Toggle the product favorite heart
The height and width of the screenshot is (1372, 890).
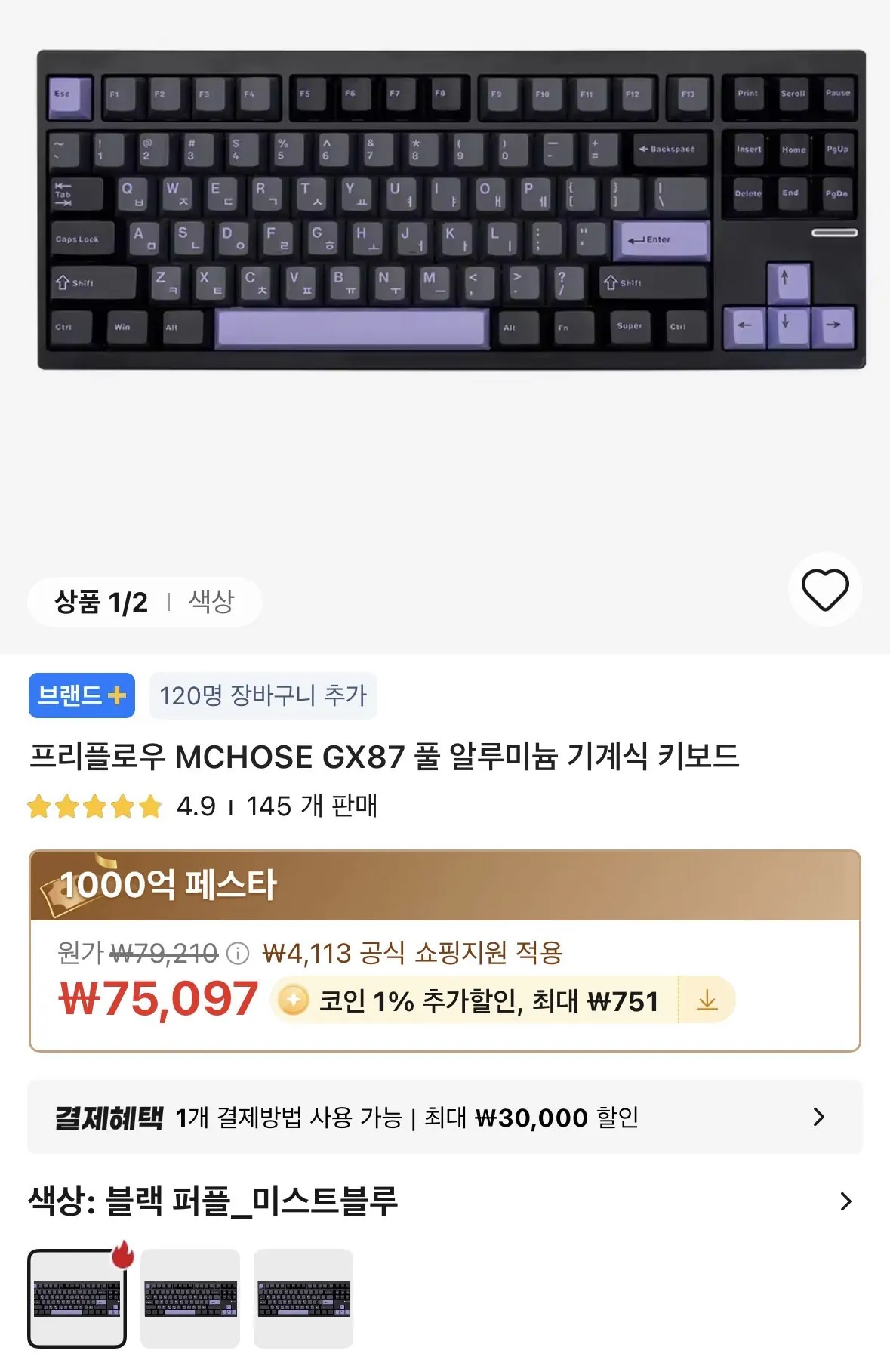(826, 591)
